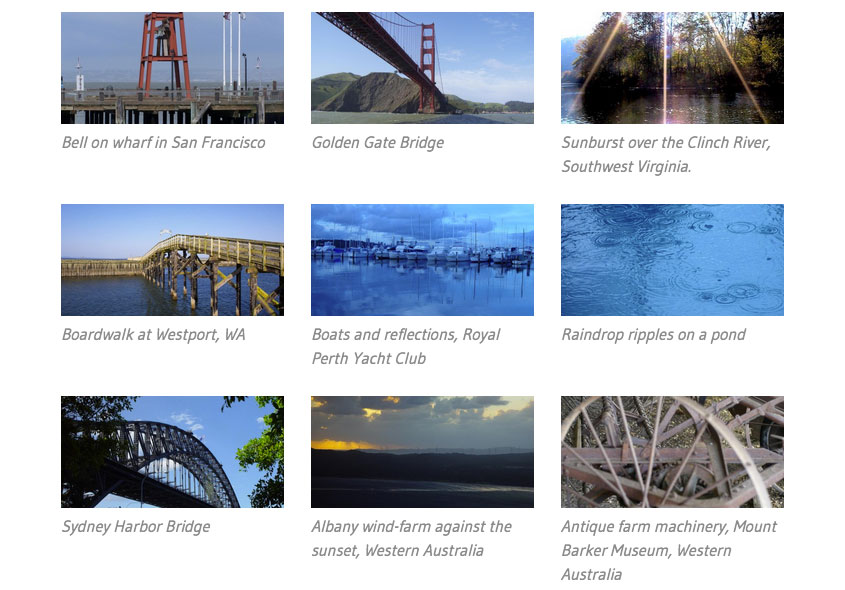Open the Sunburst over the Clinch River image
Image resolution: width=845 pixels, height=590 pixels.
tap(672, 68)
